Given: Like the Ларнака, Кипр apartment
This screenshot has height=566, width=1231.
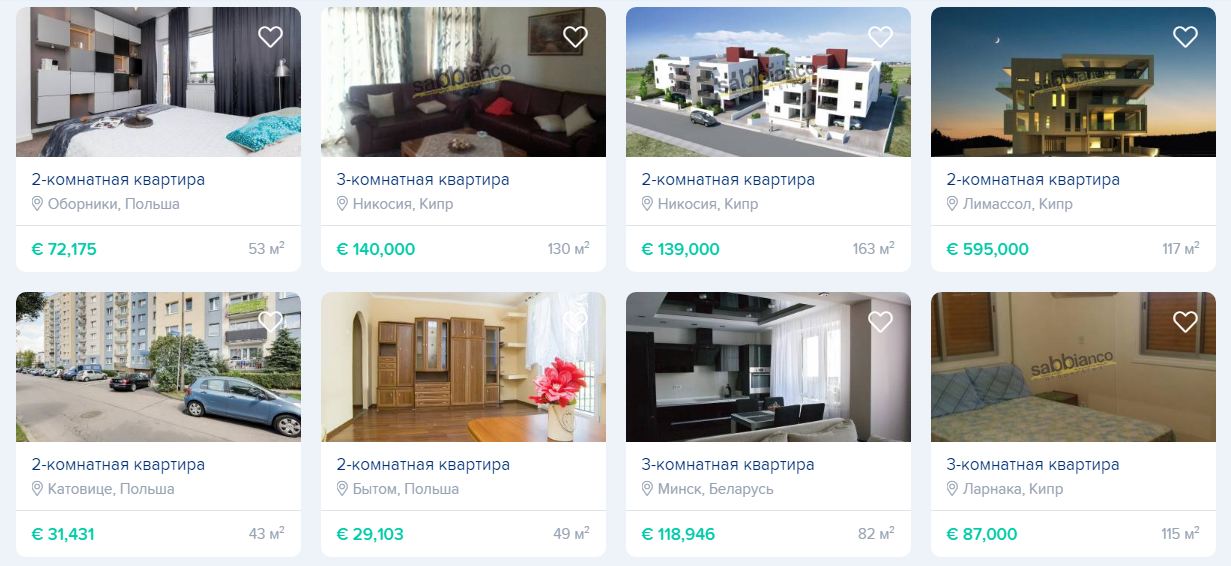Looking at the screenshot, I should 1185,322.
